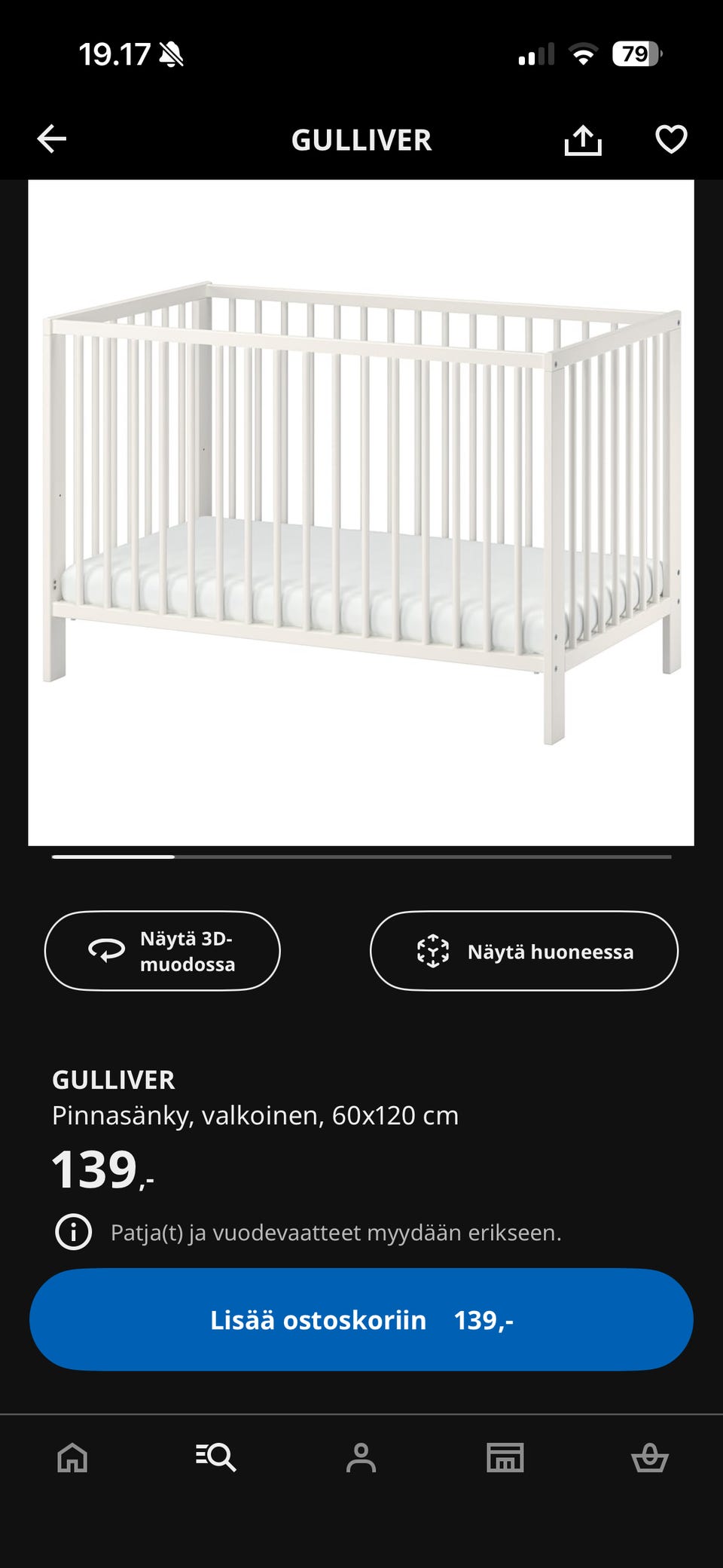723x1568 pixels.
Task: Select the GULLIVER title in the header
Action: [361, 140]
